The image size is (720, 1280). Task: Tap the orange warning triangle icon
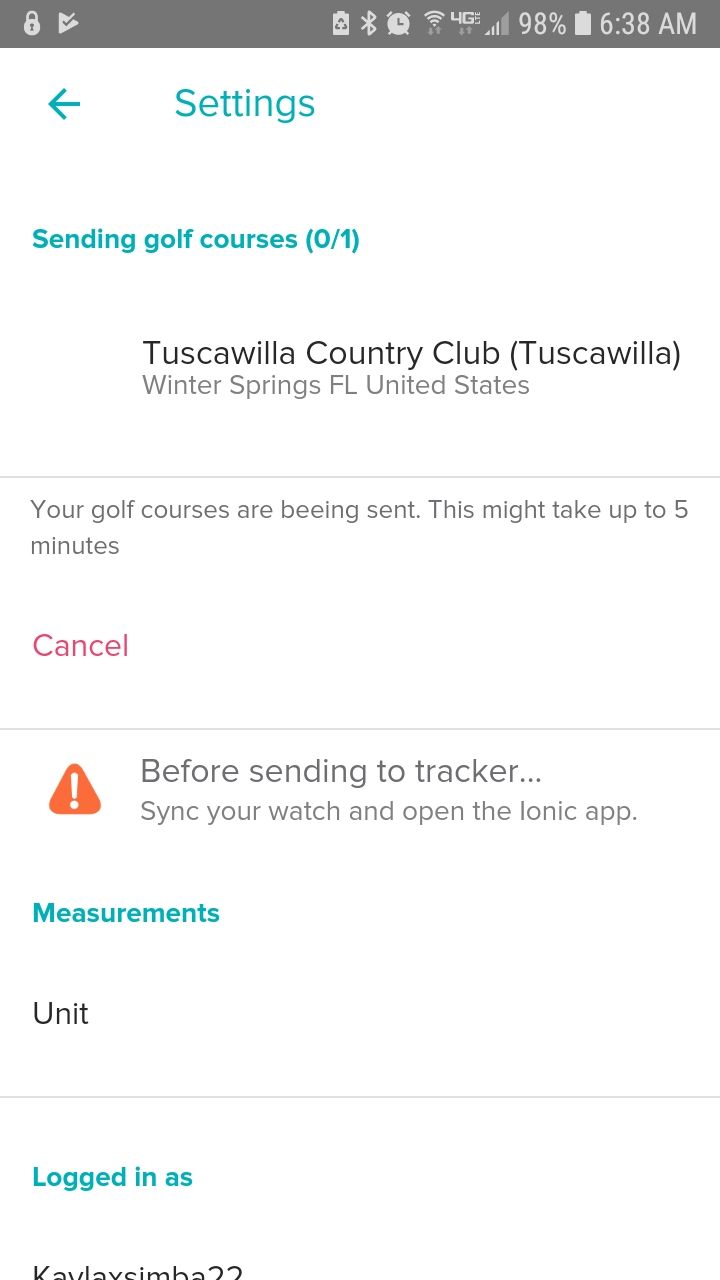pyautogui.click(x=75, y=786)
